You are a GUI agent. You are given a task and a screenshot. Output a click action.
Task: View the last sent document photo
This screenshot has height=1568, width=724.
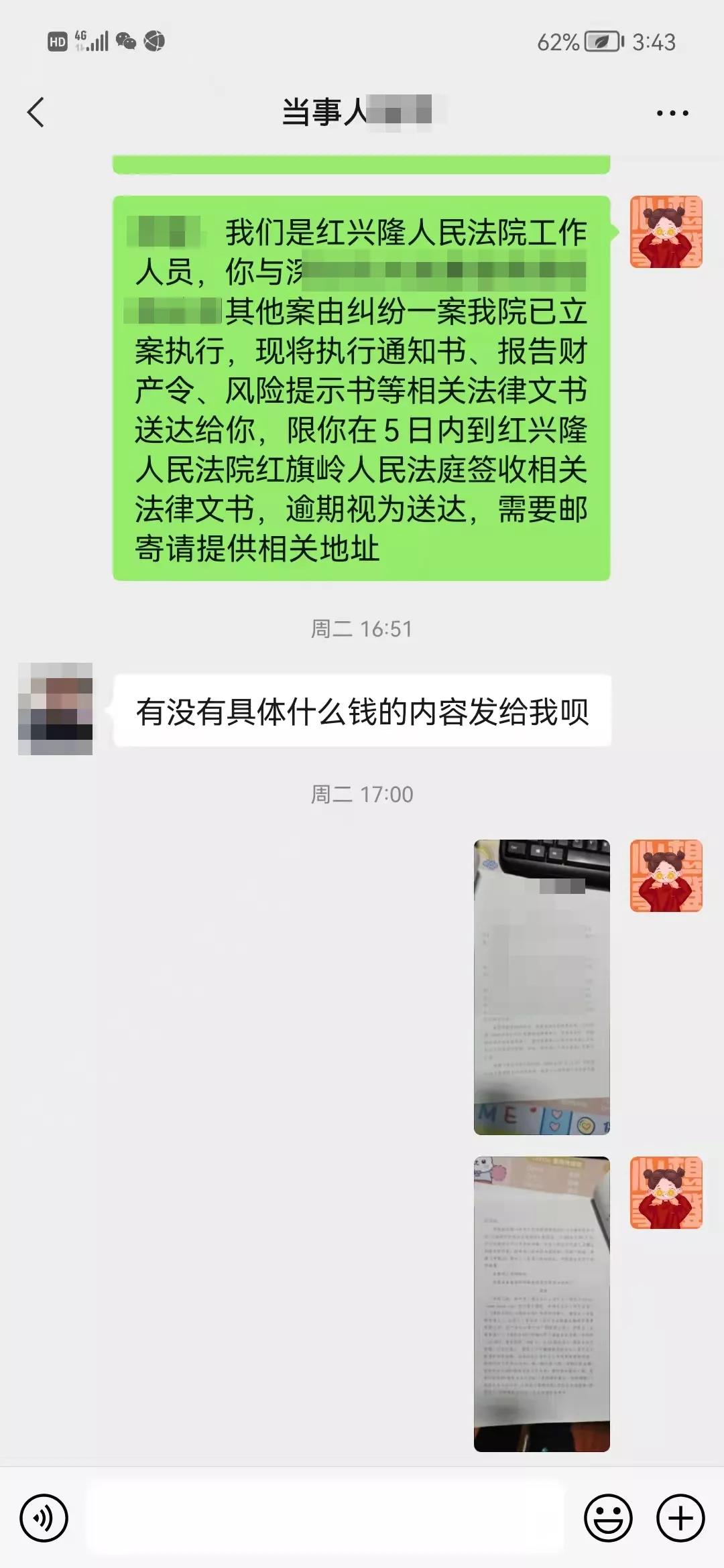pos(542,1303)
